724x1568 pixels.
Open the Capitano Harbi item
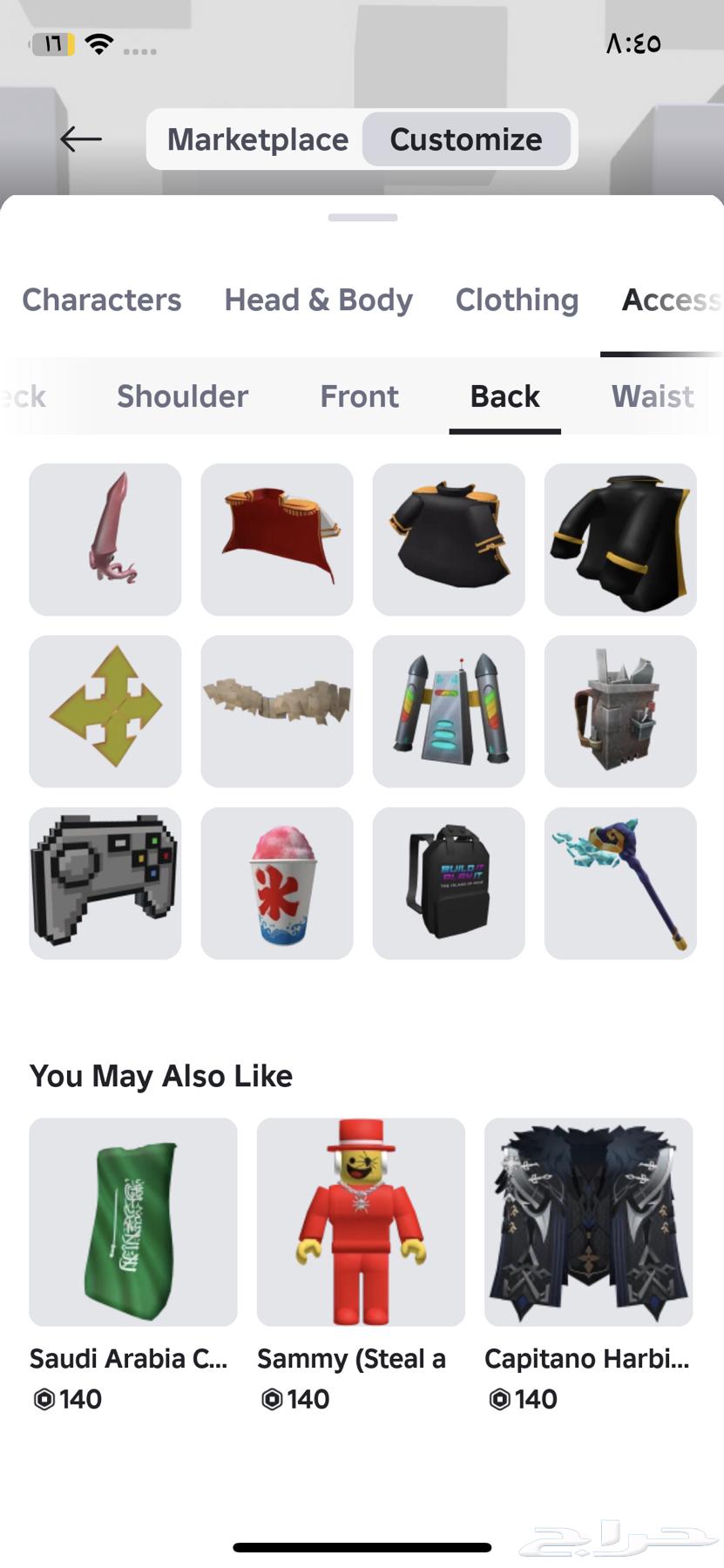588,1221
